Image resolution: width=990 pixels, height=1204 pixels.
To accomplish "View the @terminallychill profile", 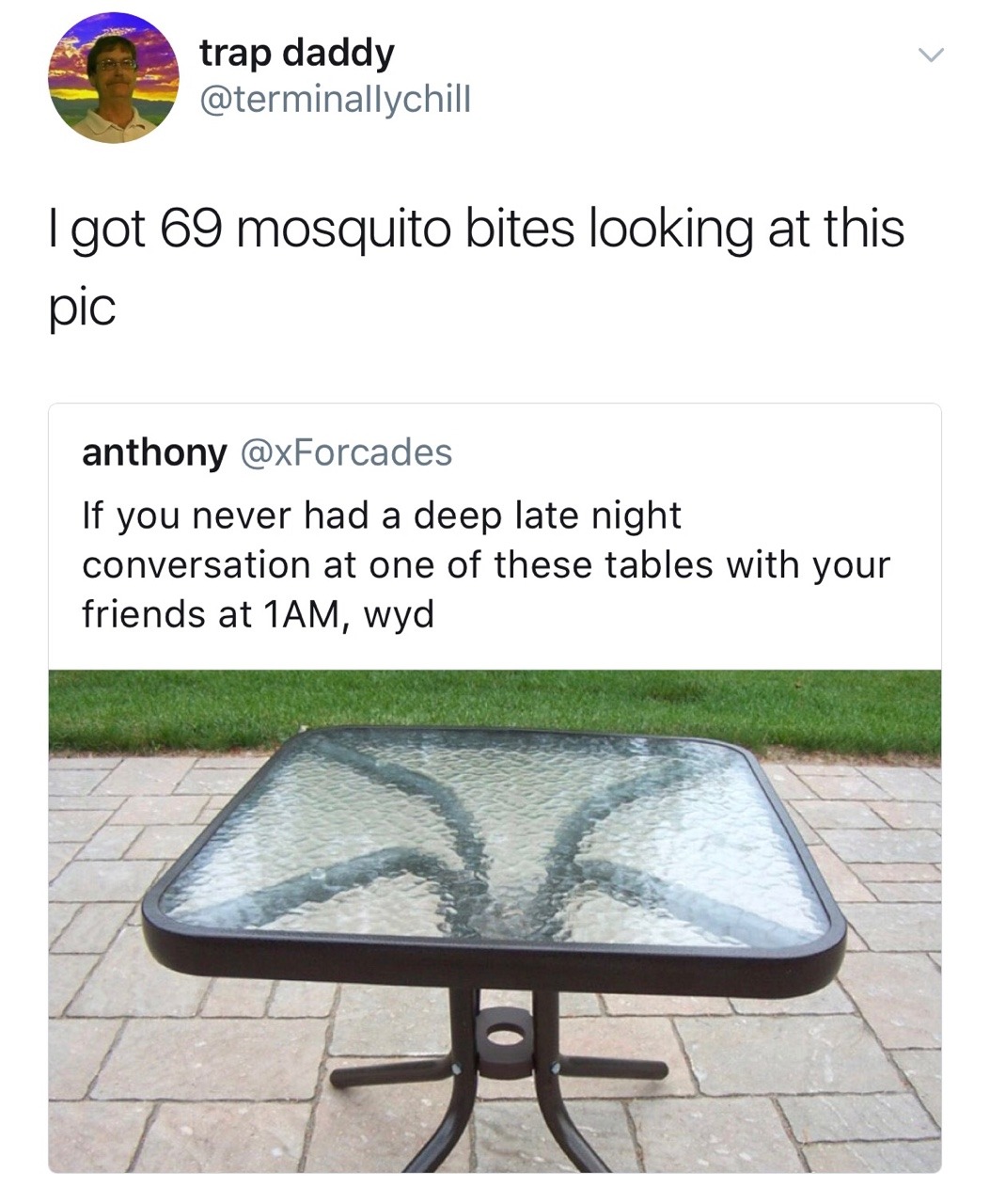I will (335, 98).
